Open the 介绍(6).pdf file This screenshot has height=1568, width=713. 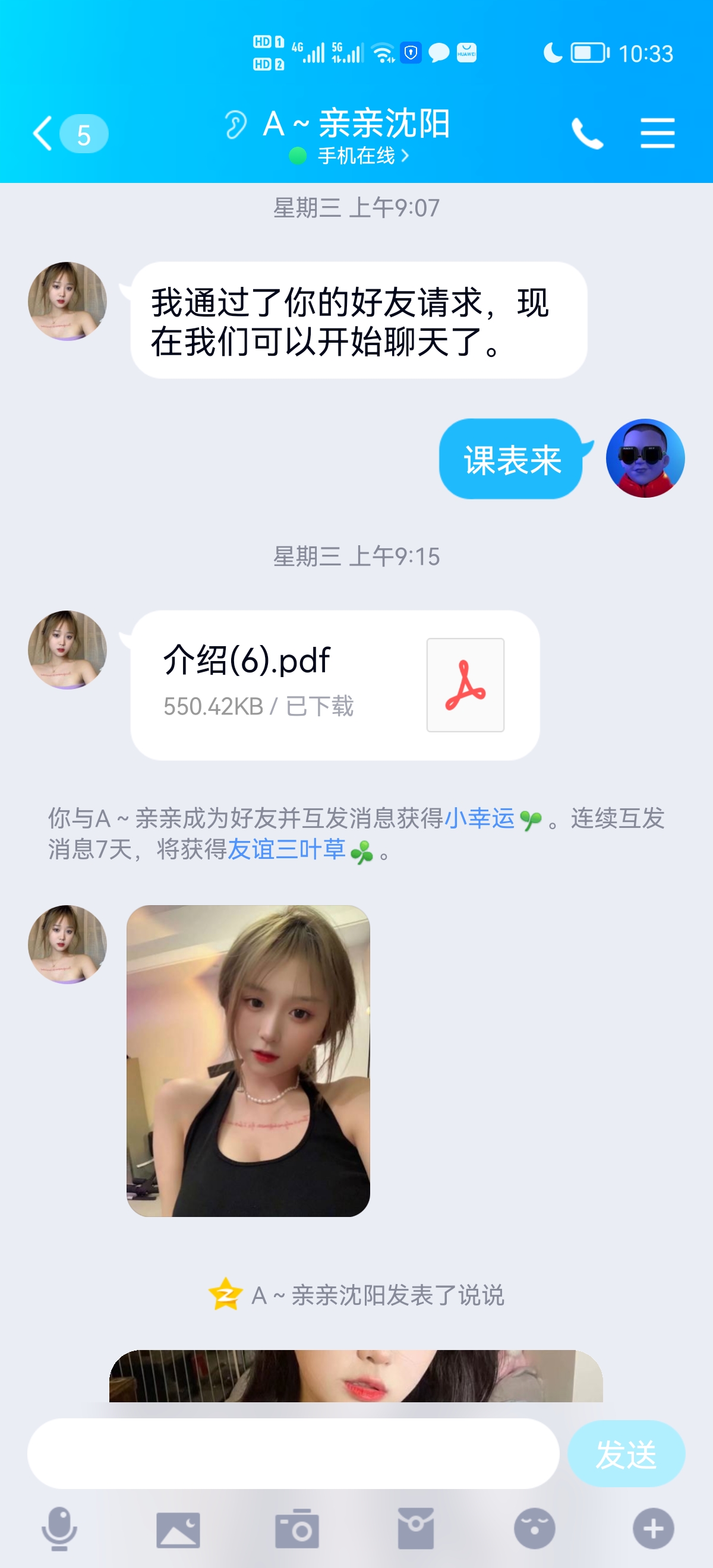coord(335,685)
